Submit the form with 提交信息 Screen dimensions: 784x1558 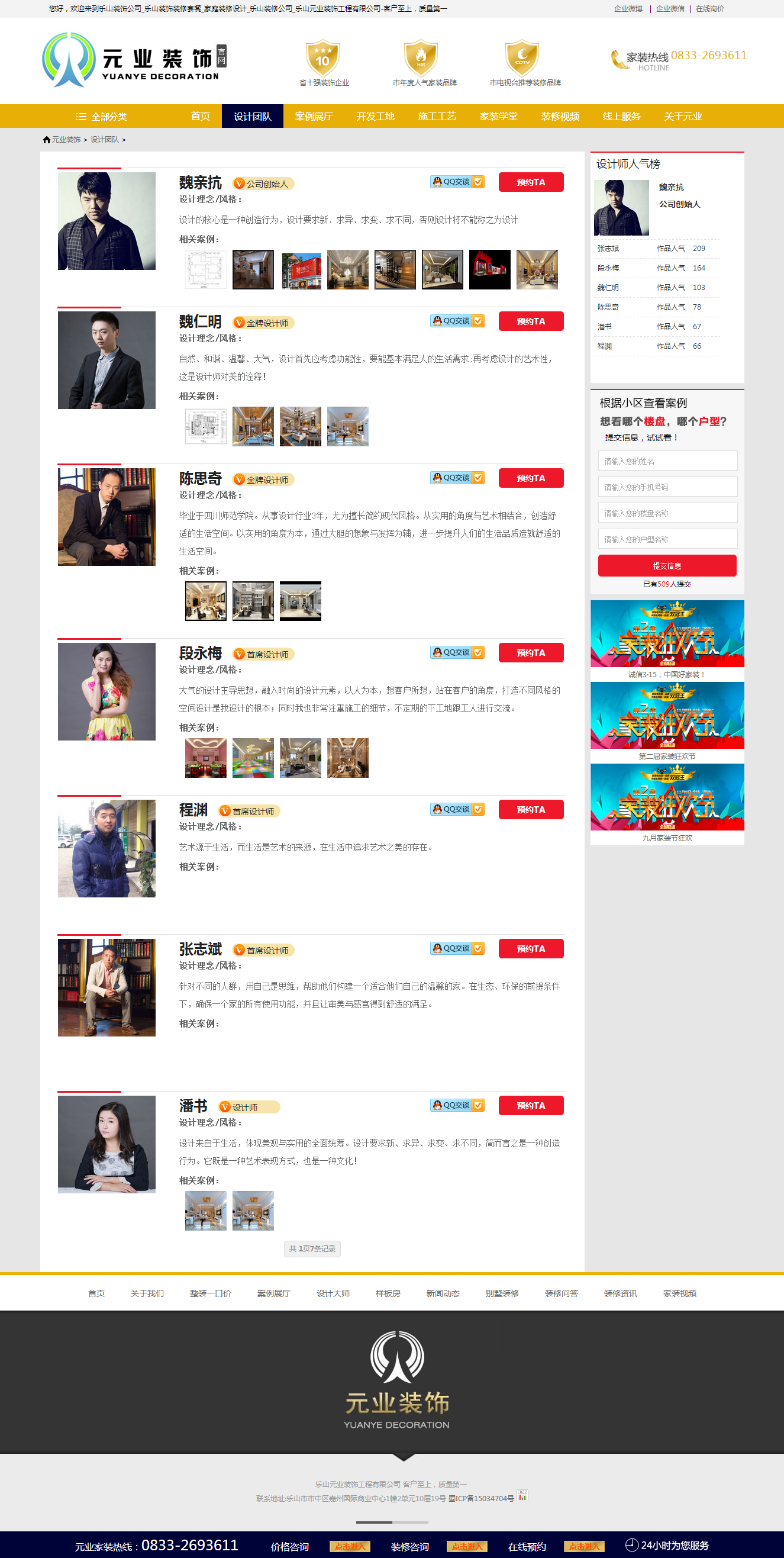click(x=667, y=565)
